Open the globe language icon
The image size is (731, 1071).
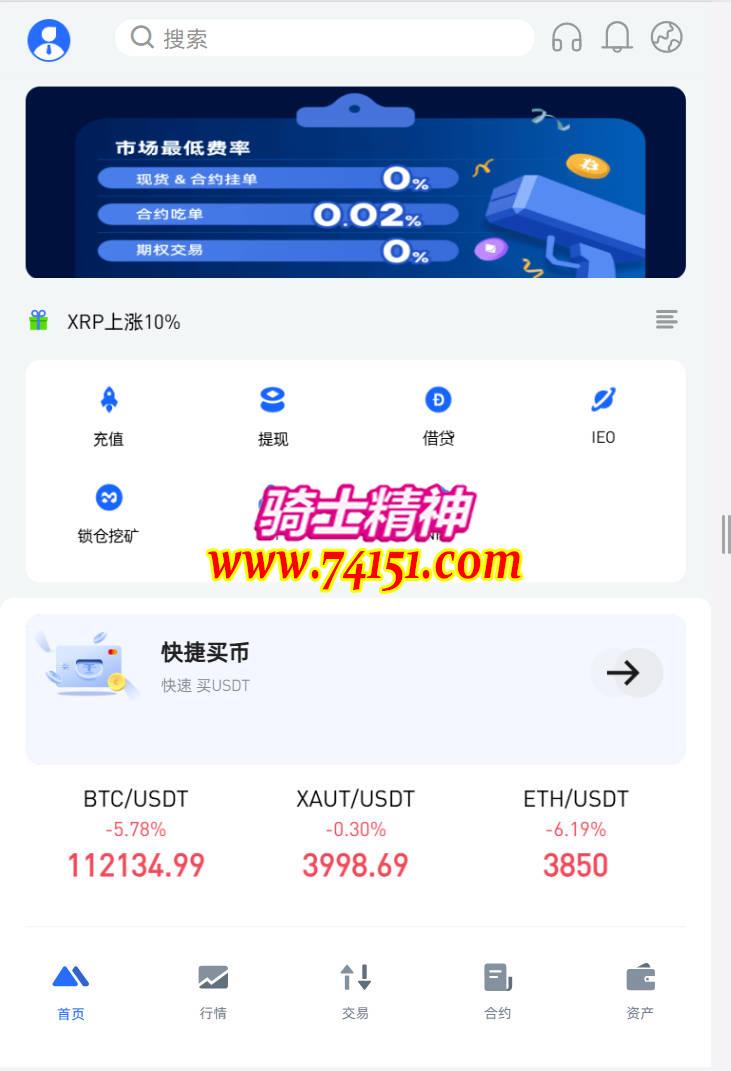(666, 38)
